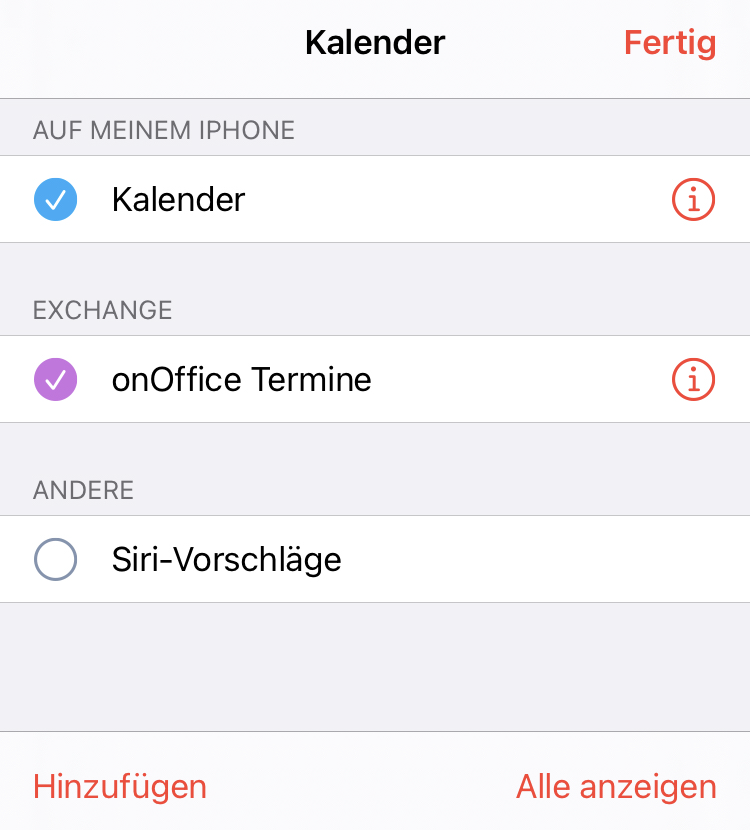Select the blue checkmark icon beside Kalender
Image resolution: width=750 pixels, height=830 pixels.
pyautogui.click(x=55, y=199)
